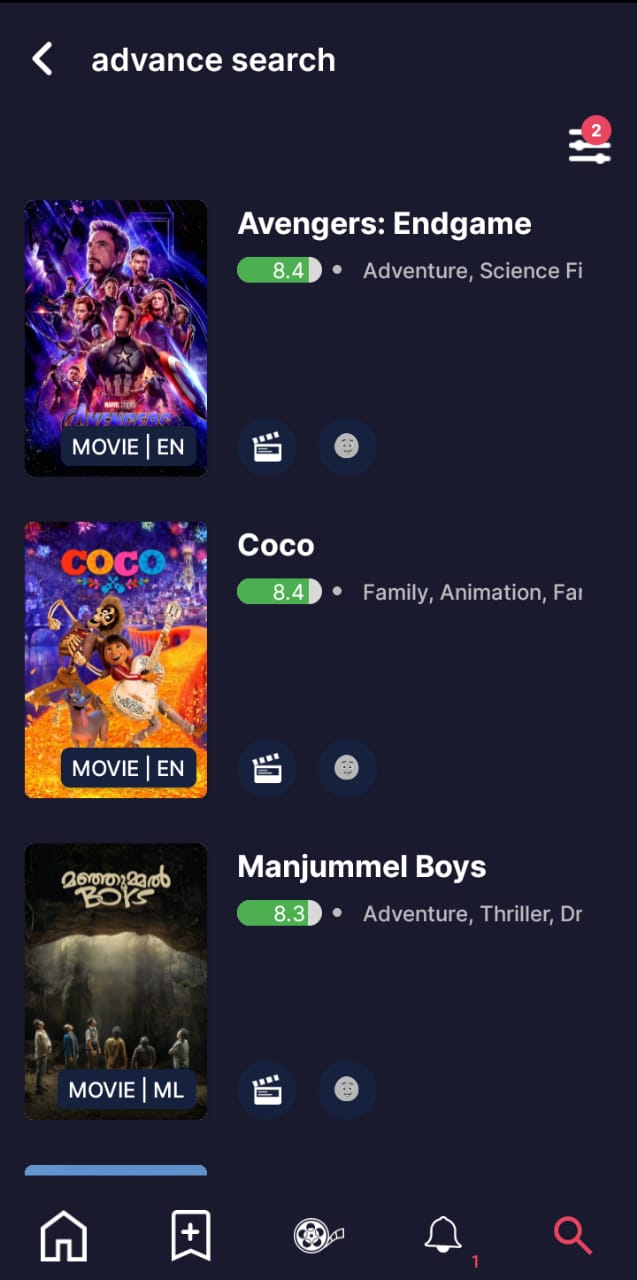Image resolution: width=637 pixels, height=1280 pixels.
Task: Open the Coco movie poster
Action: (x=116, y=660)
